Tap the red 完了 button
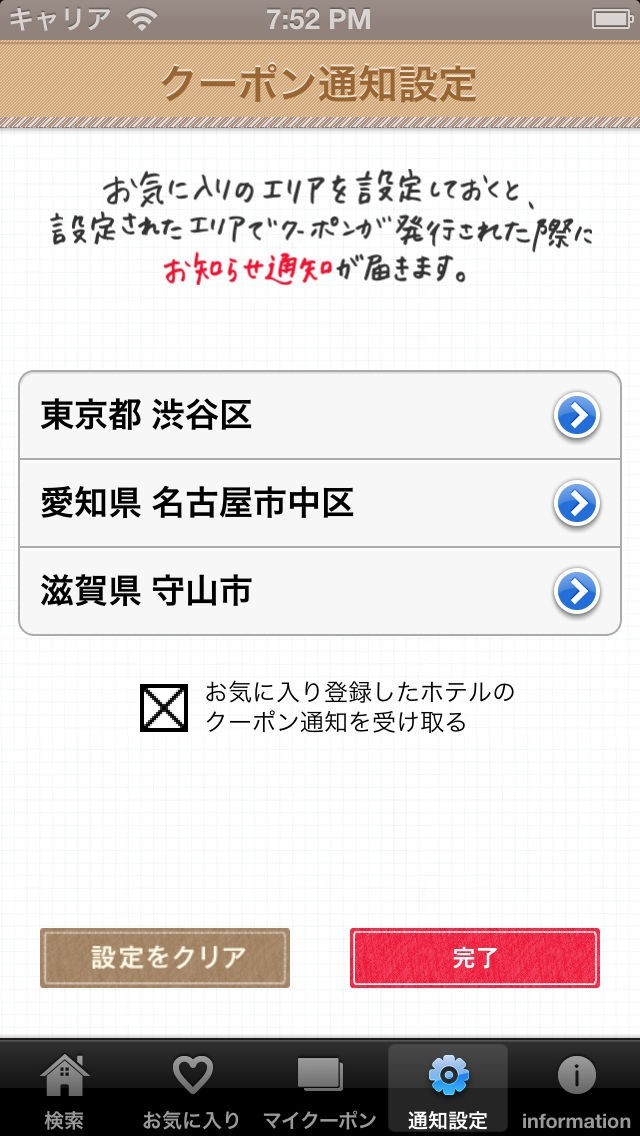This screenshot has height=1136, width=640. (x=475, y=958)
